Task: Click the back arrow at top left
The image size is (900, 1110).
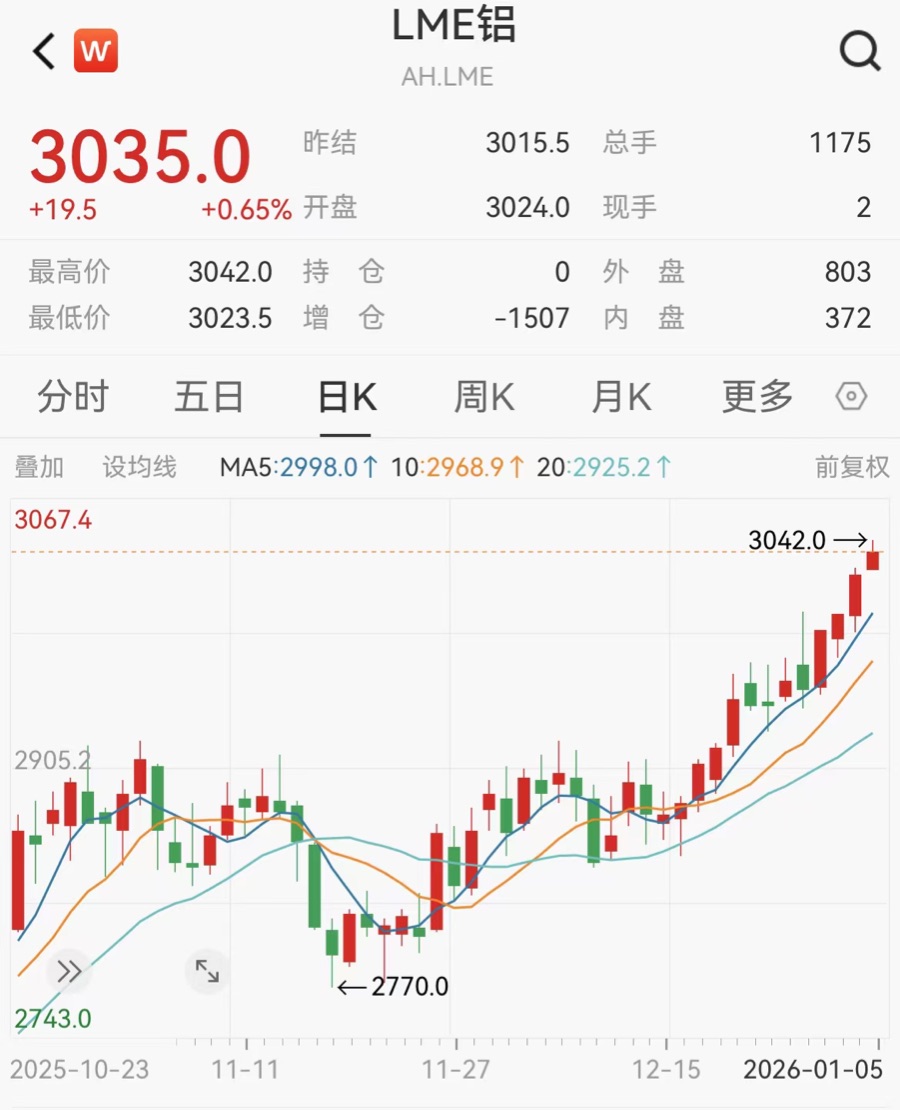Action: click(x=42, y=51)
